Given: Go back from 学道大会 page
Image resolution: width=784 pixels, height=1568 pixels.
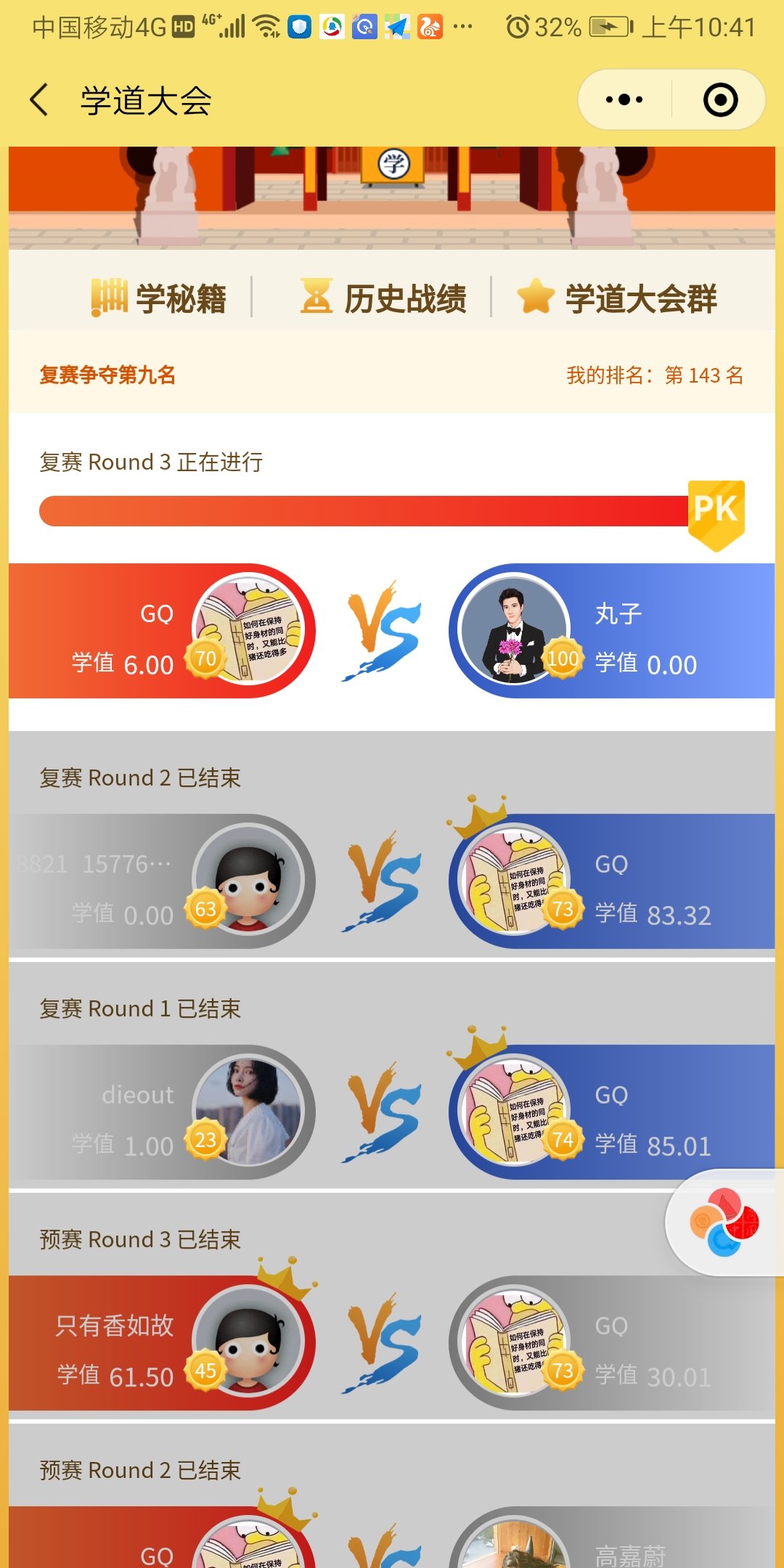Looking at the screenshot, I should pos(40,99).
